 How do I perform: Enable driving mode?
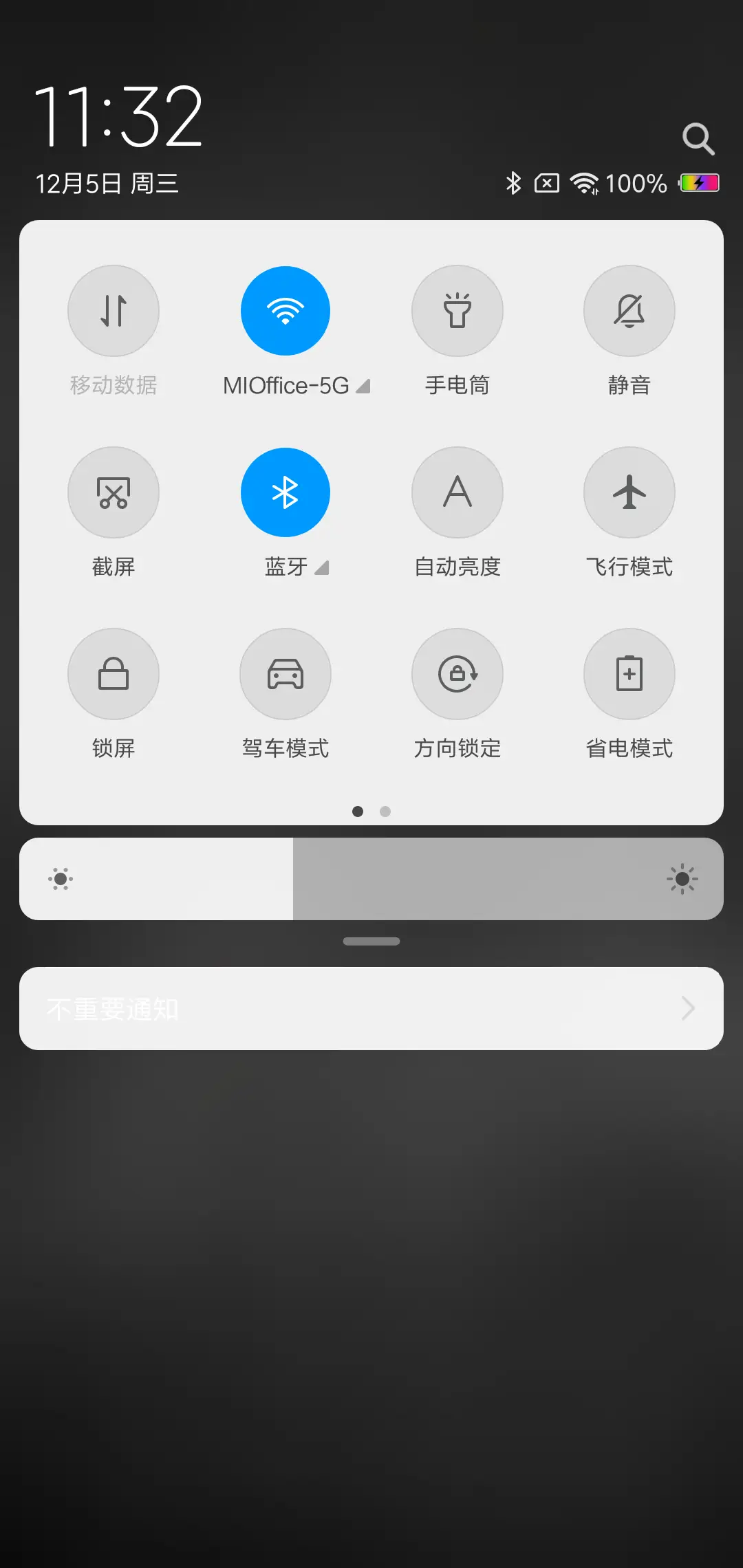pyautogui.click(x=286, y=674)
